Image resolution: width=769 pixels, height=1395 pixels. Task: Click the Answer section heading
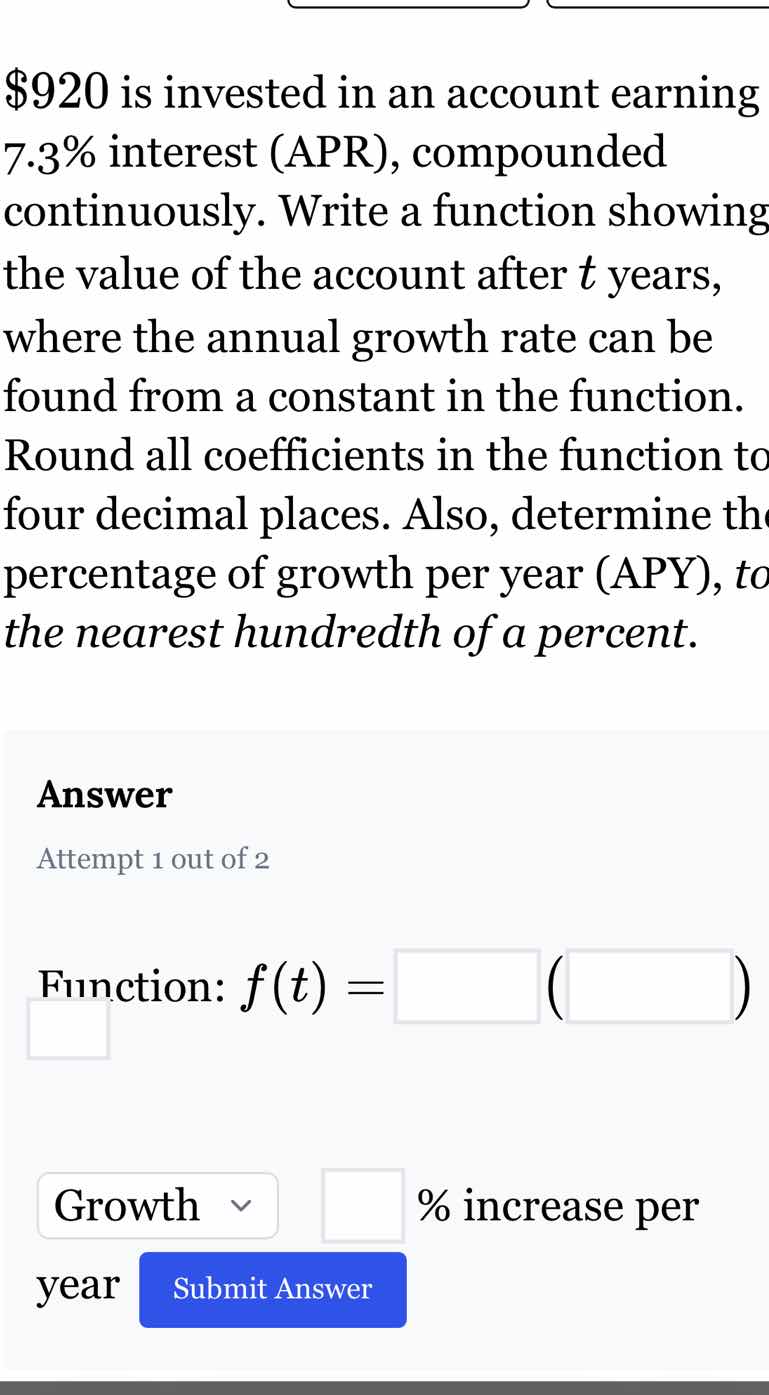click(x=104, y=793)
